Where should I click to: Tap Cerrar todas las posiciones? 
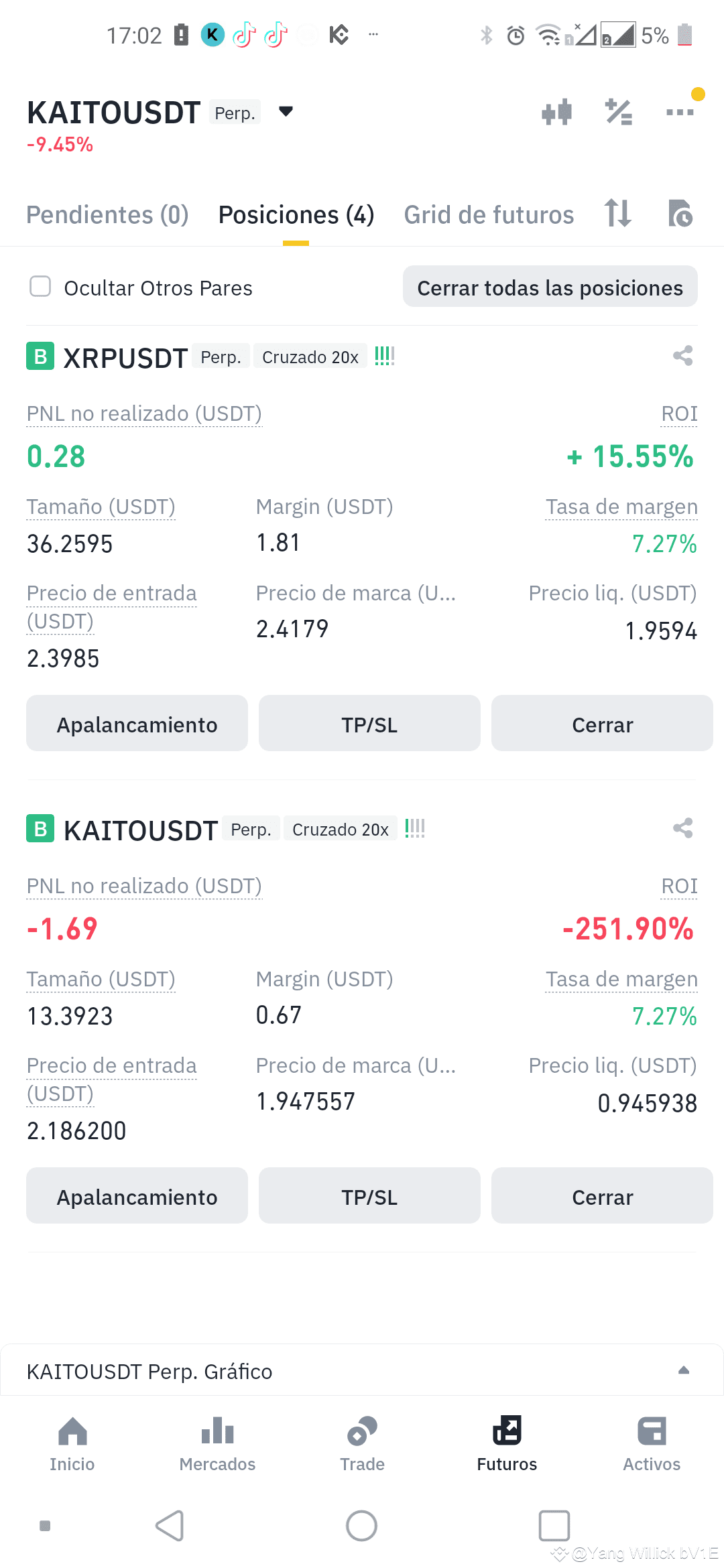point(550,287)
